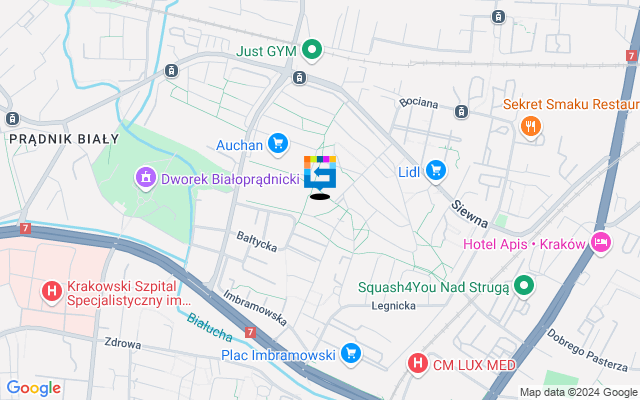The width and height of the screenshot is (640, 400).
Task: Tap the Sekret Smaku restaurant marker
Action: click(x=530, y=126)
